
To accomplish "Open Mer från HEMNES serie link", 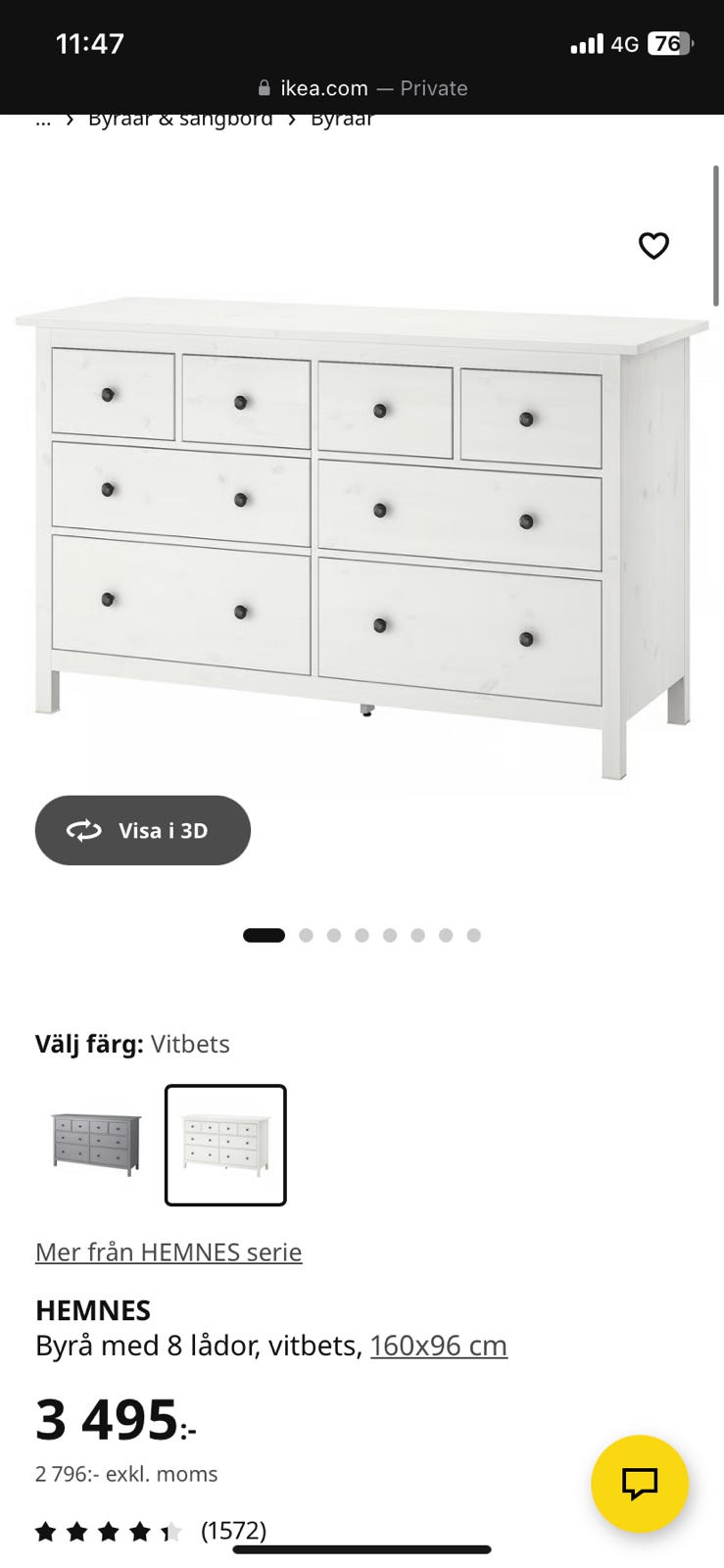I will 169,1251.
